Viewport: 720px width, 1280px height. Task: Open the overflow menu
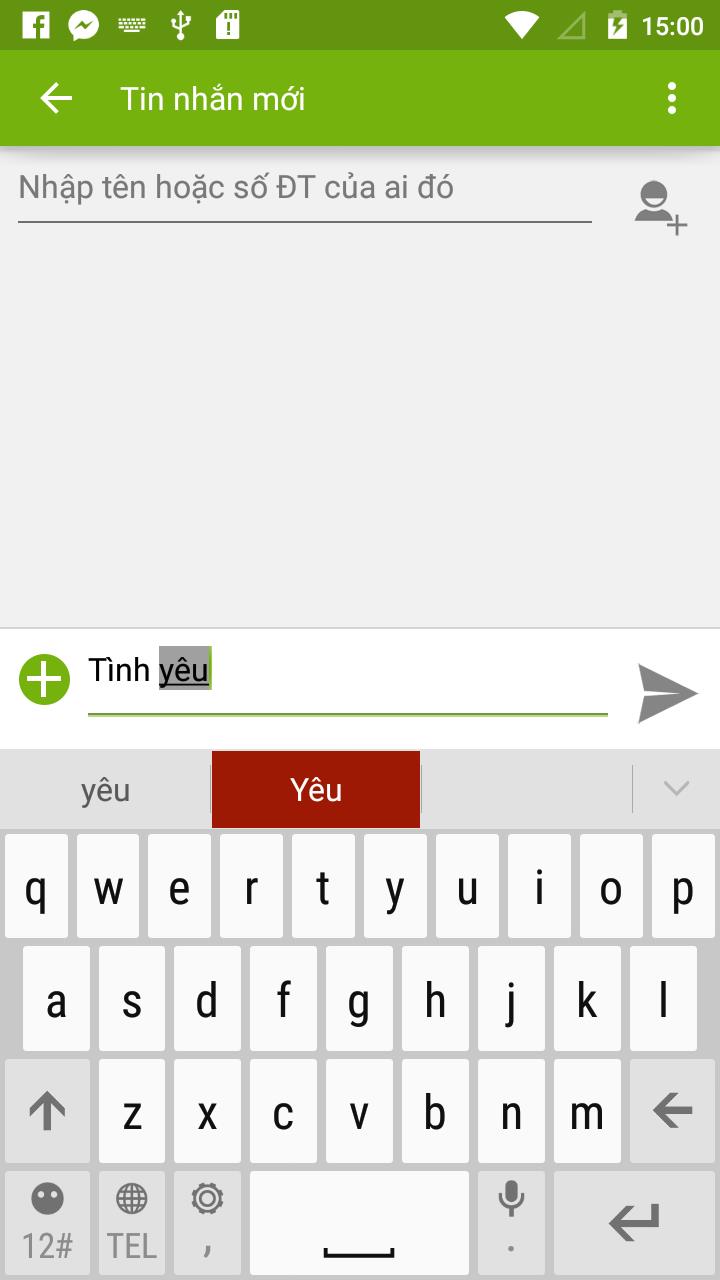tap(671, 98)
